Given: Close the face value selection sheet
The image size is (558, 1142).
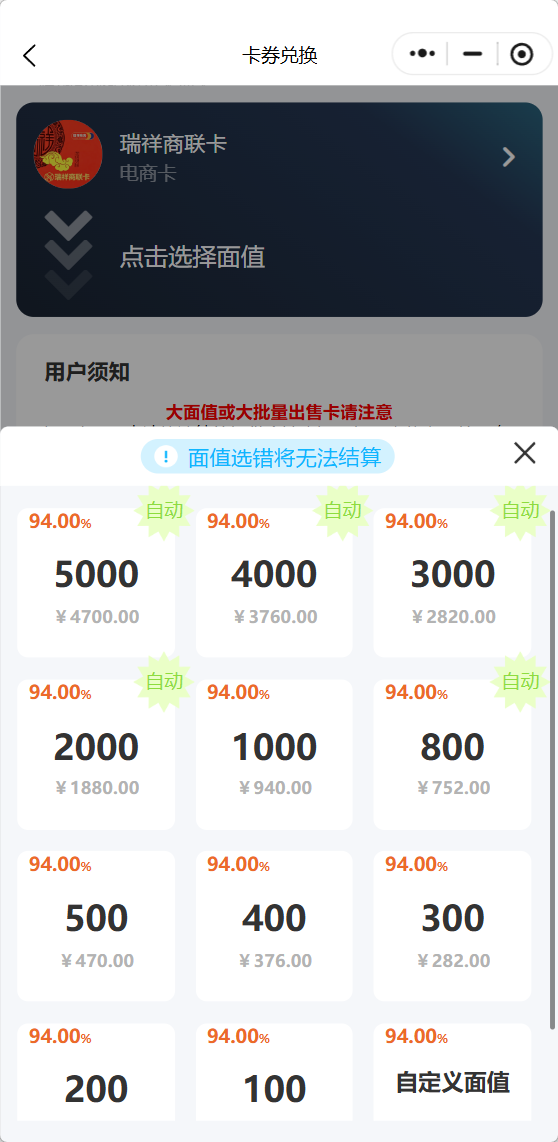Looking at the screenshot, I should [524, 453].
